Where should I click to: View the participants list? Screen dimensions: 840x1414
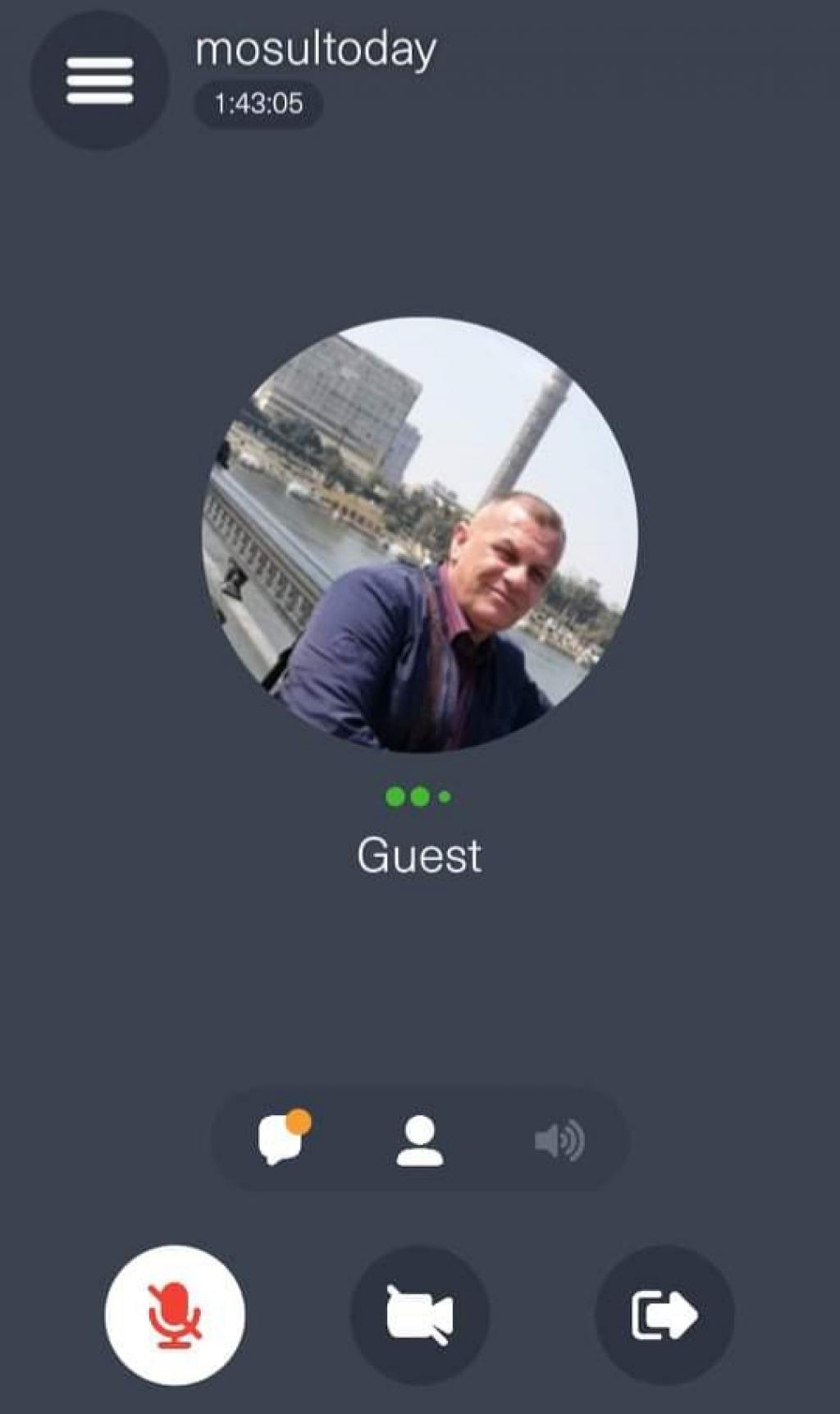click(420, 1140)
